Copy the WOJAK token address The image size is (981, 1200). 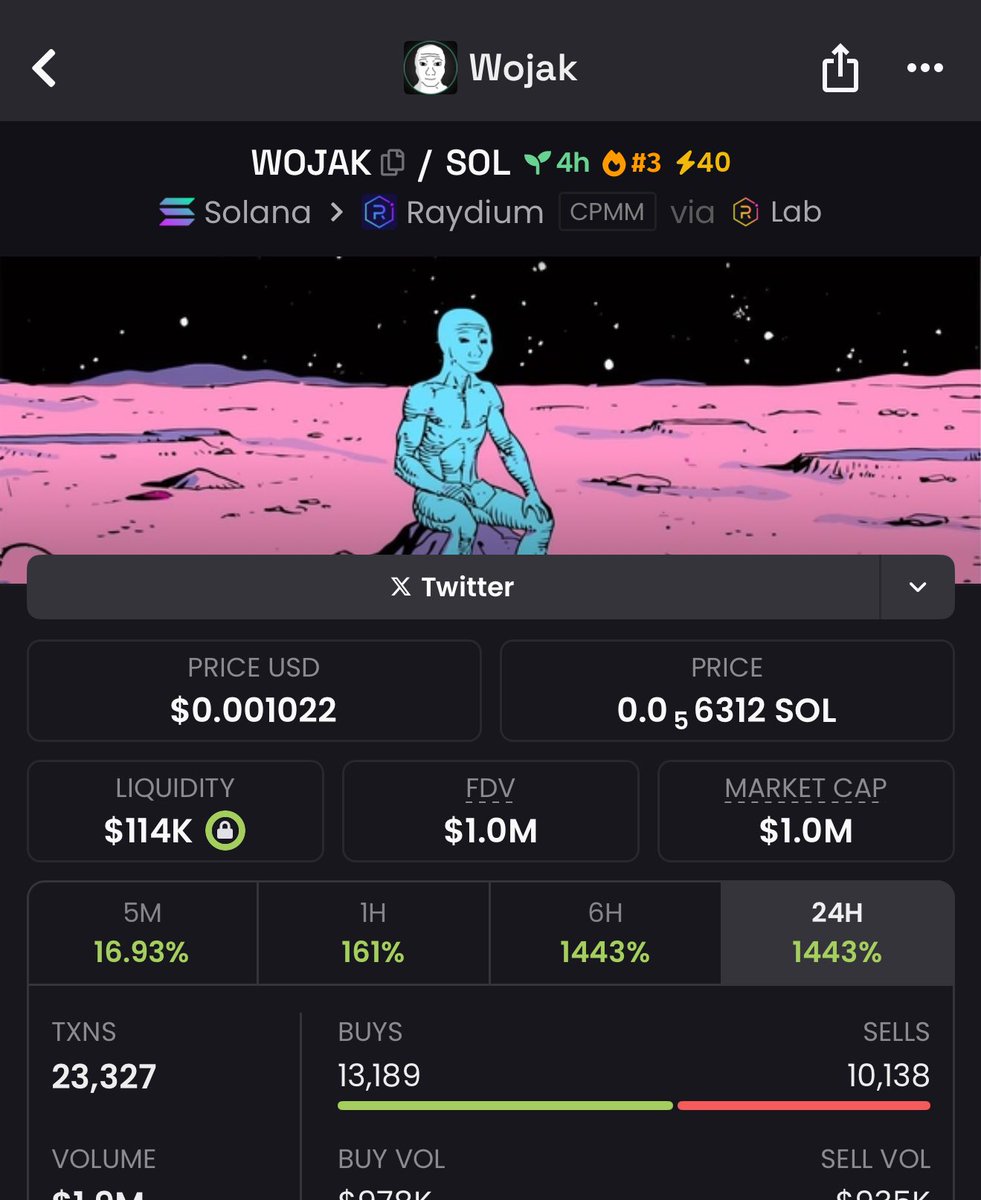pyautogui.click(x=393, y=162)
